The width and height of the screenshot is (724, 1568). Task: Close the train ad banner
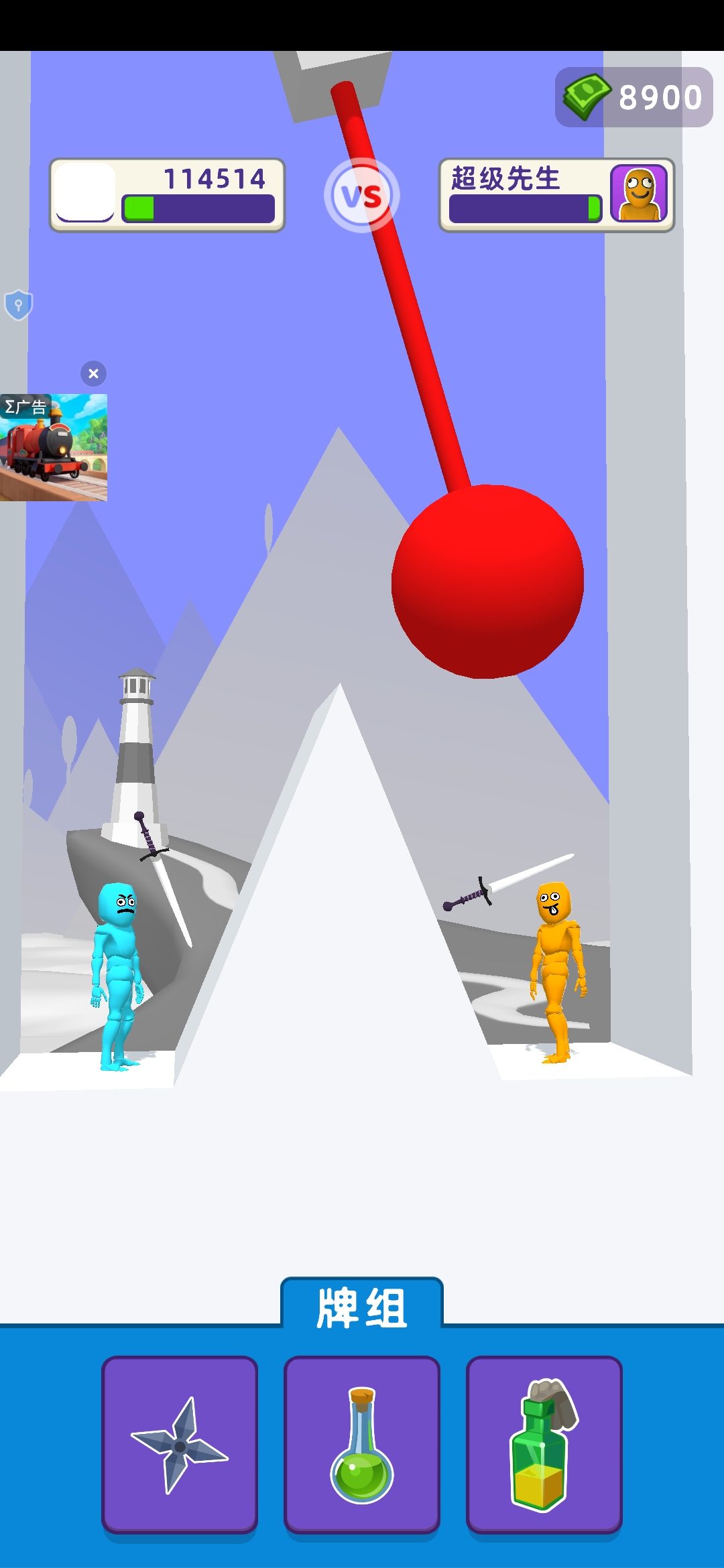point(94,373)
